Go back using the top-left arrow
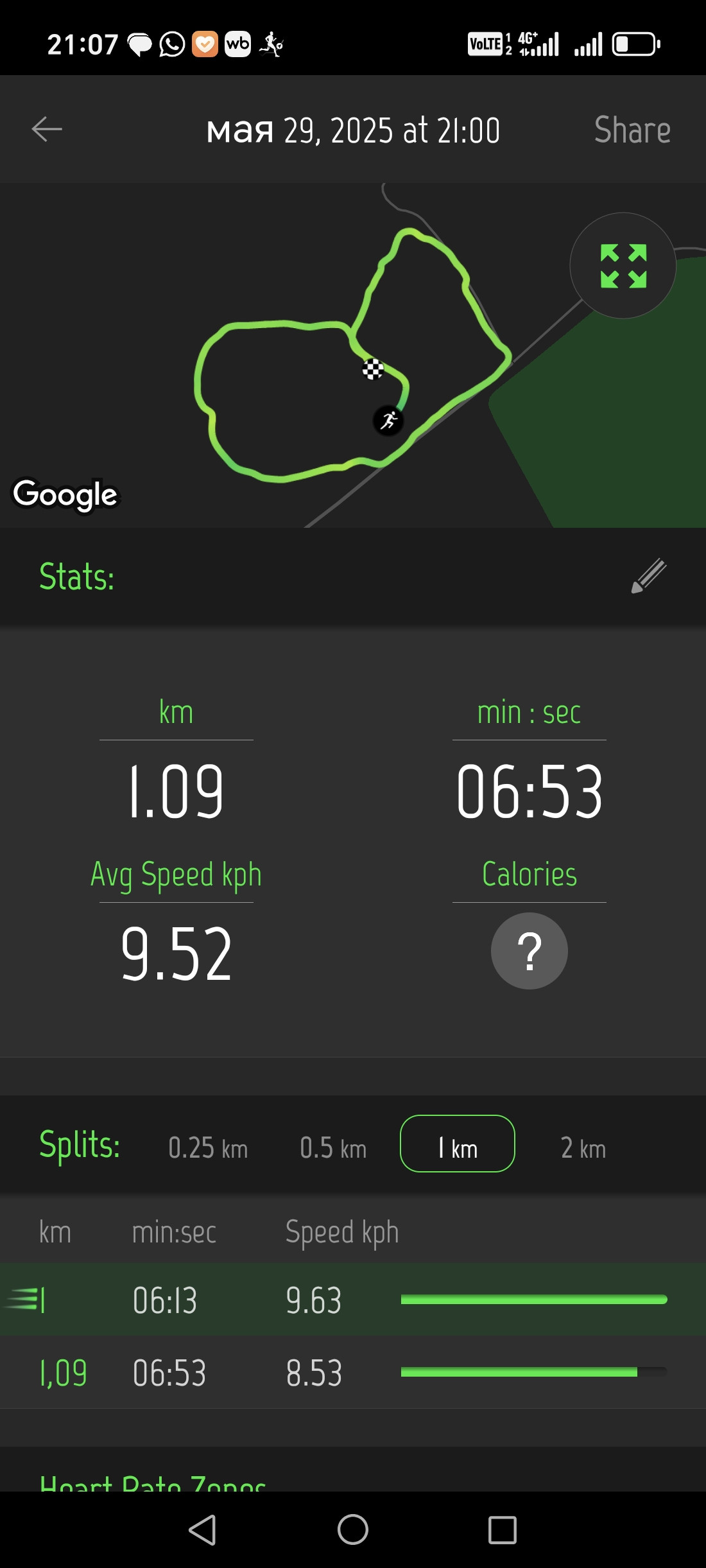The width and height of the screenshot is (706, 1568). click(x=47, y=130)
